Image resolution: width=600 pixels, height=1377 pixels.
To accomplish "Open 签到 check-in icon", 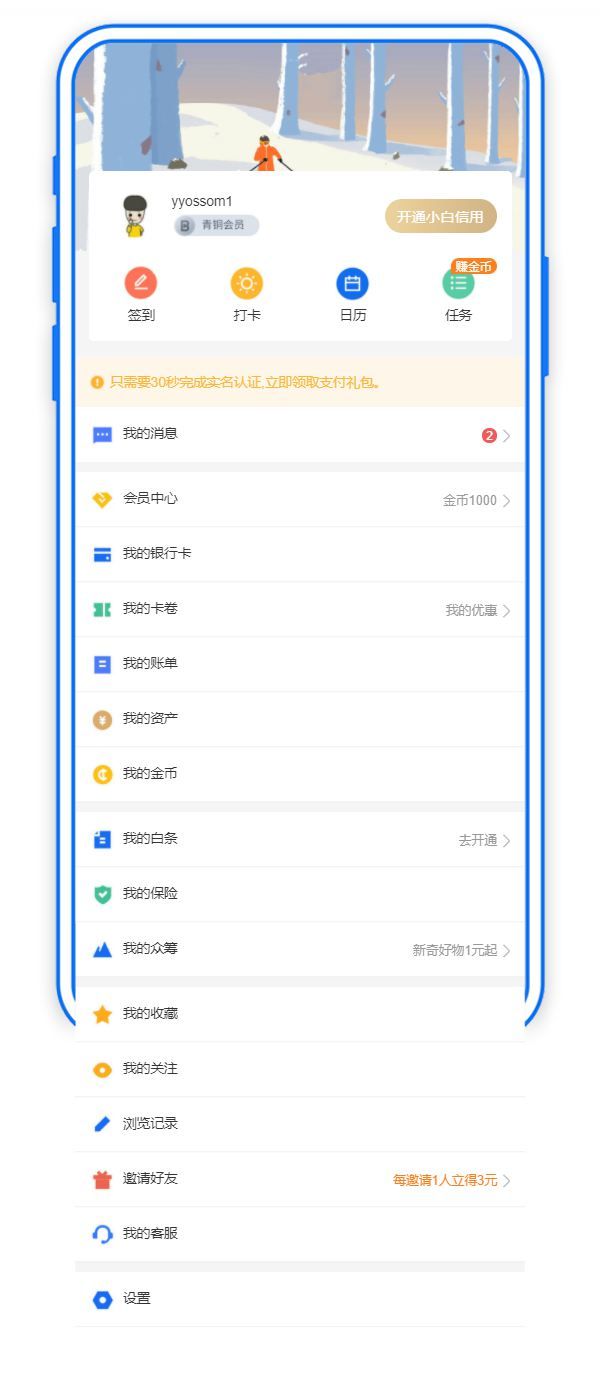I will coord(141,284).
